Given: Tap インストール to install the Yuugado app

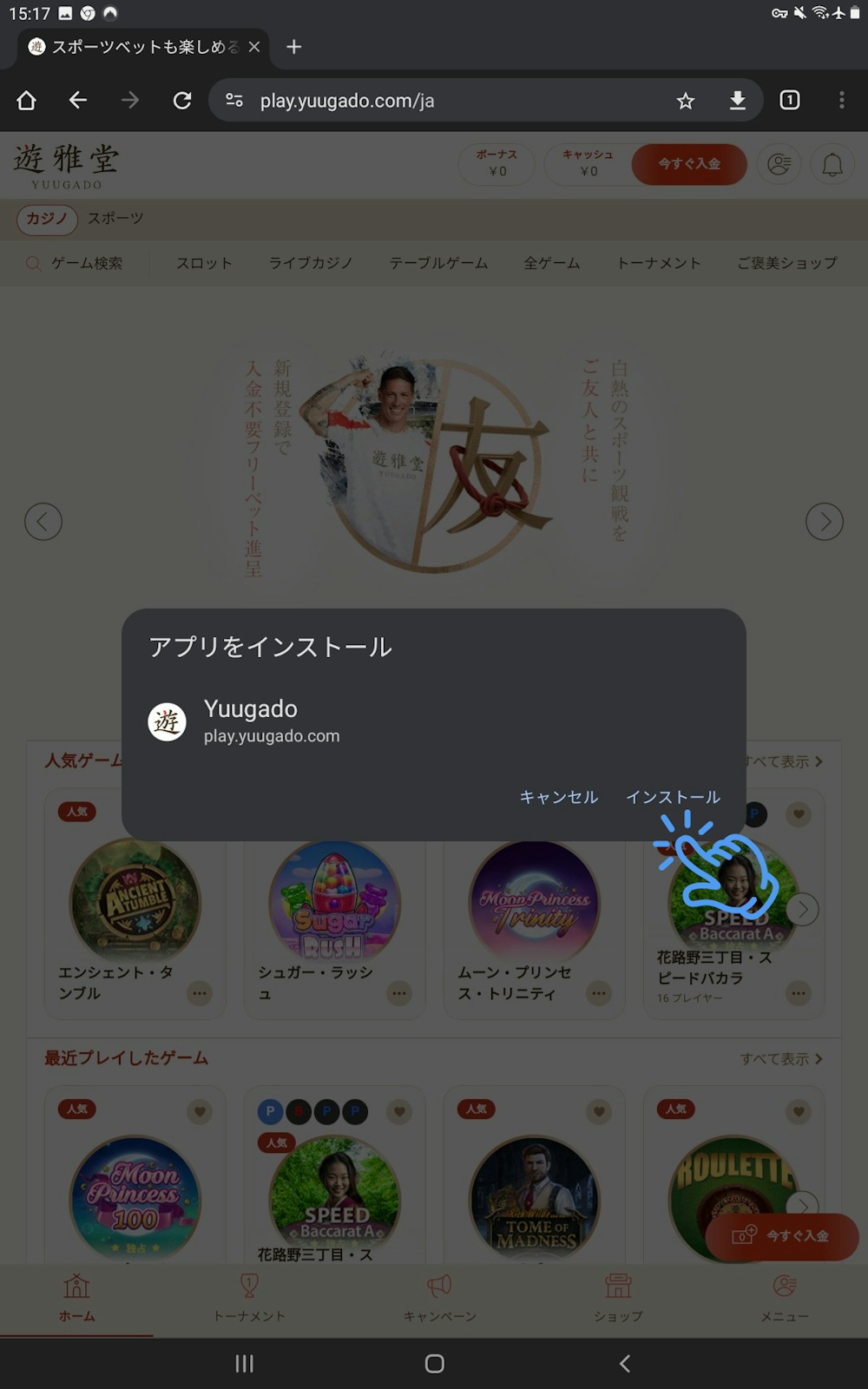Looking at the screenshot, I should [674, 797].
